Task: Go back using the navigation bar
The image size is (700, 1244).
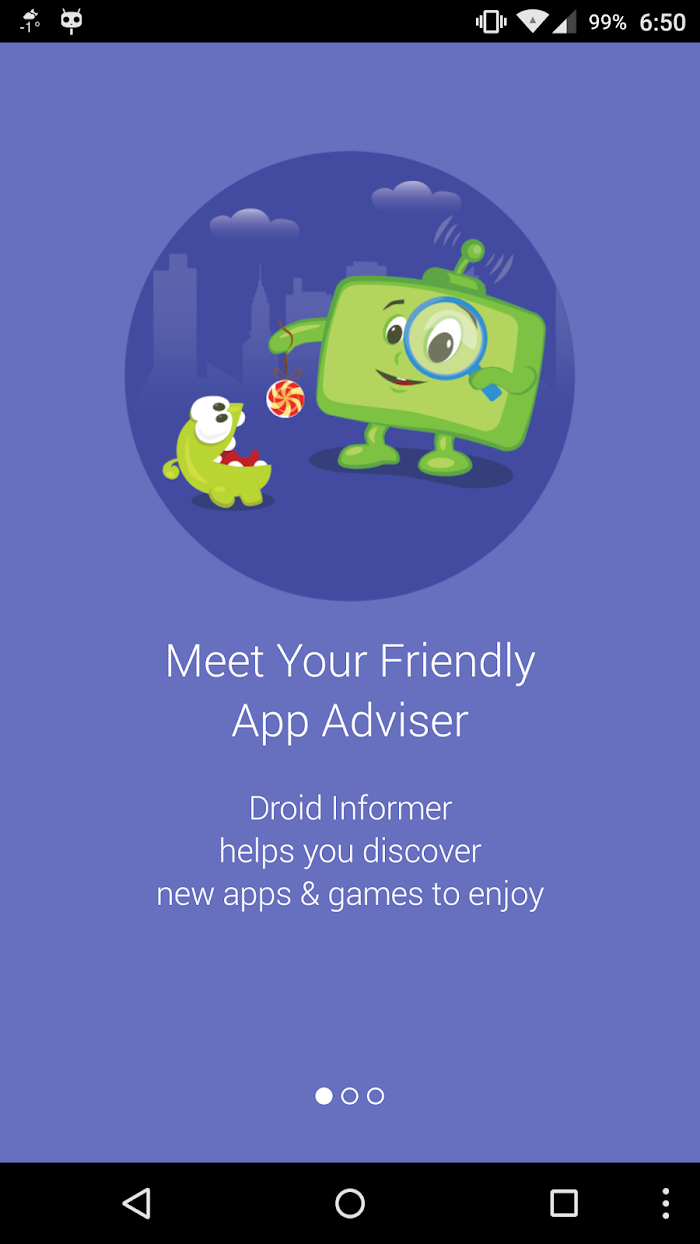Action: pos(136,1203)
